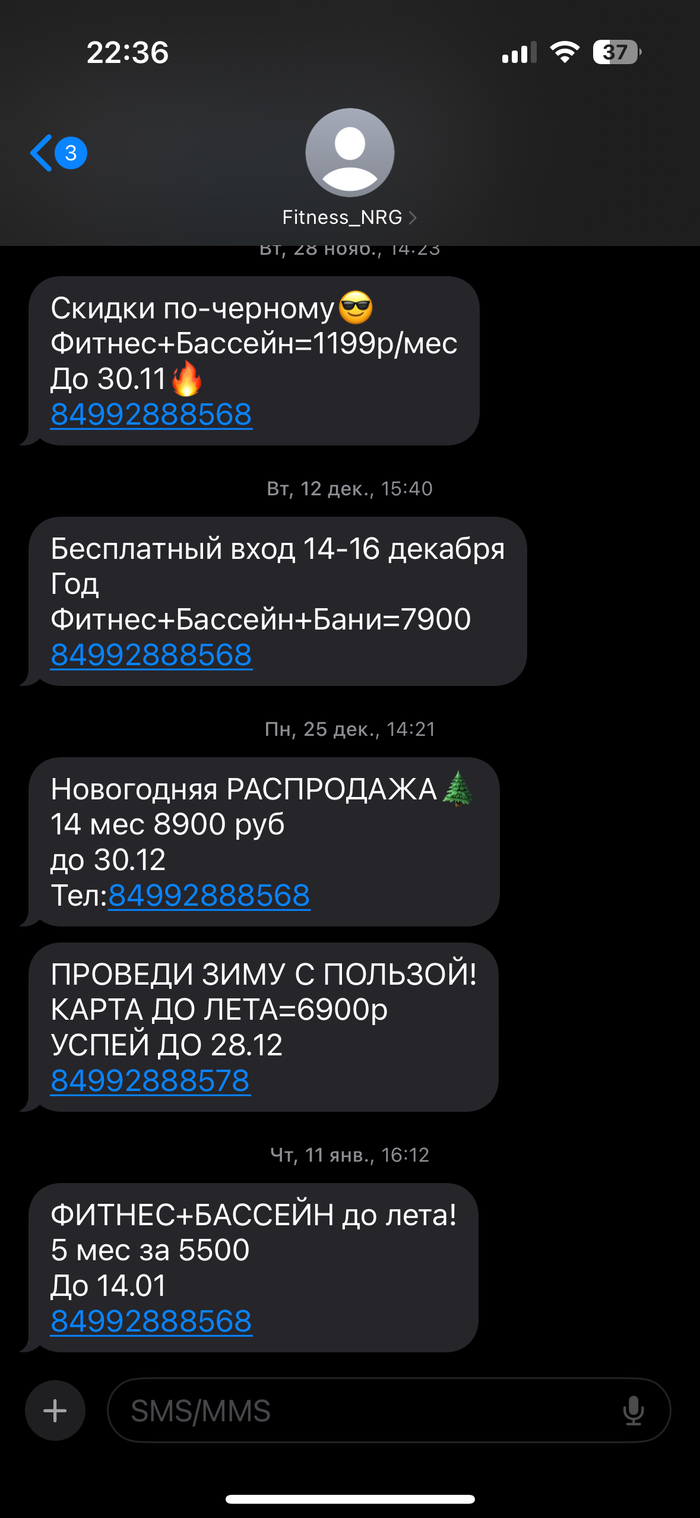
Task: Call the number in the 5 мес за 5500 message
Action: (x=151, y=1321)
